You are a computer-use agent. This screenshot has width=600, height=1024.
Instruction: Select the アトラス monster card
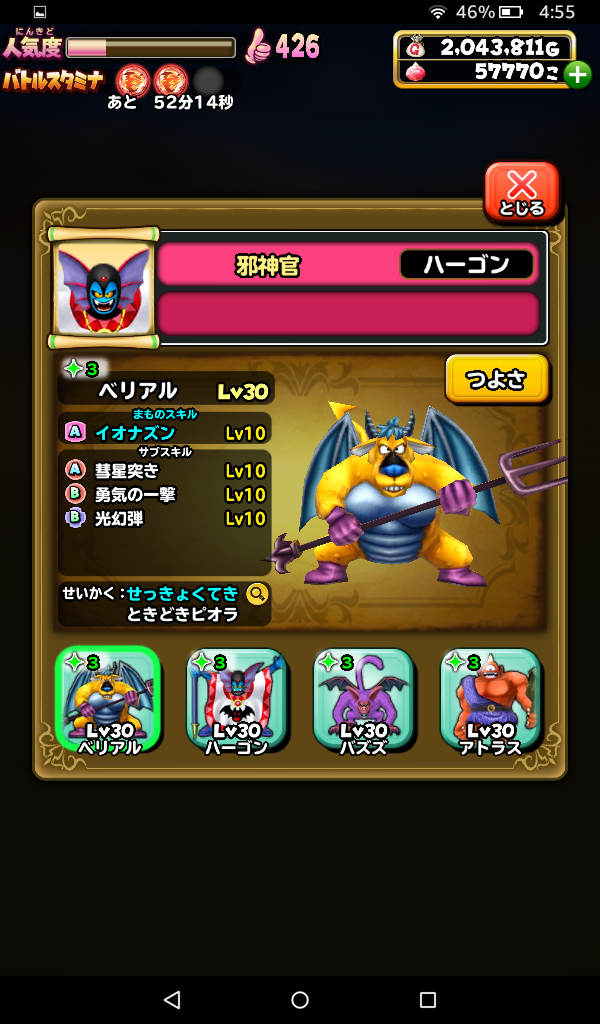(x=490, y=700)
